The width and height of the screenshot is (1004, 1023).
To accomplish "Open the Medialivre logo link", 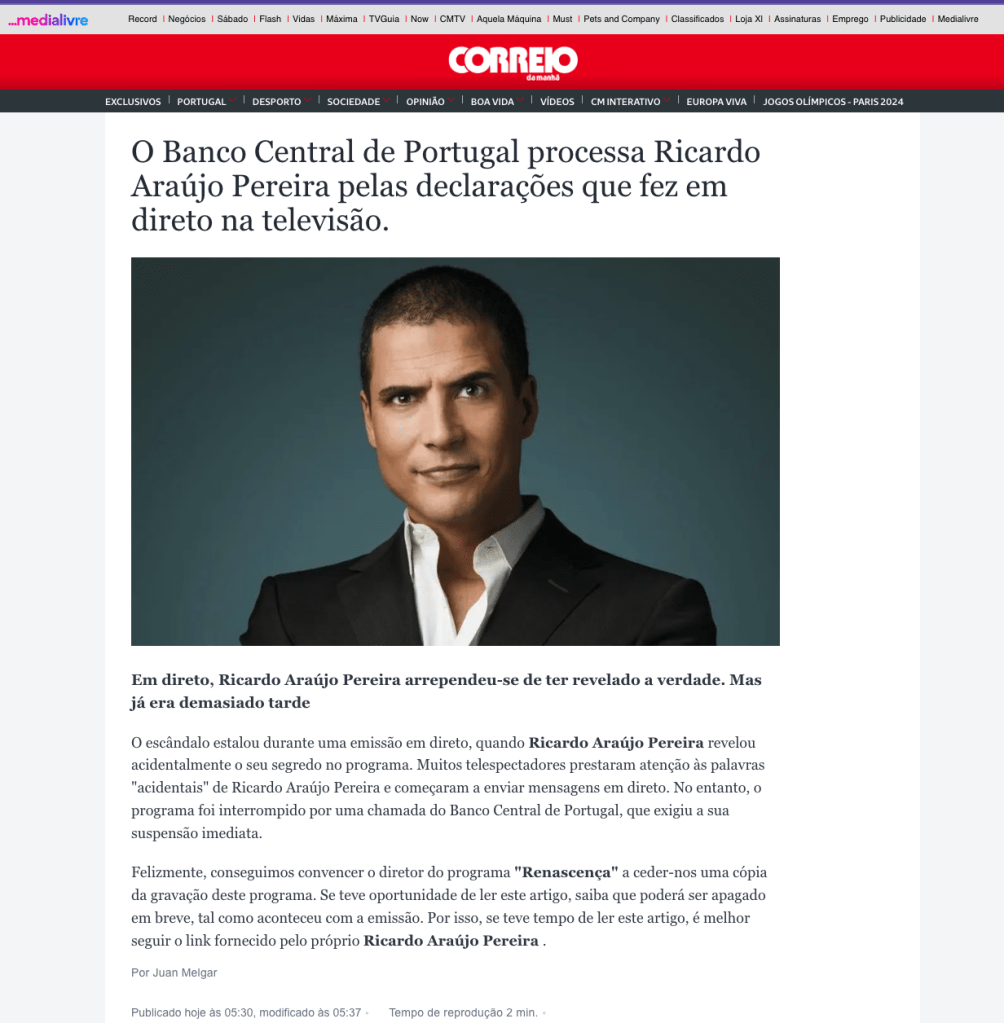I will tap(48, 19).
